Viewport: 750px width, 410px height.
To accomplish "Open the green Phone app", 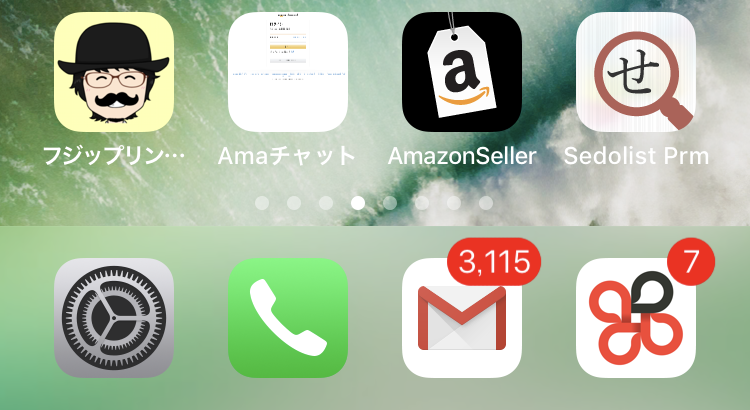I will click(x=288, y=317).
